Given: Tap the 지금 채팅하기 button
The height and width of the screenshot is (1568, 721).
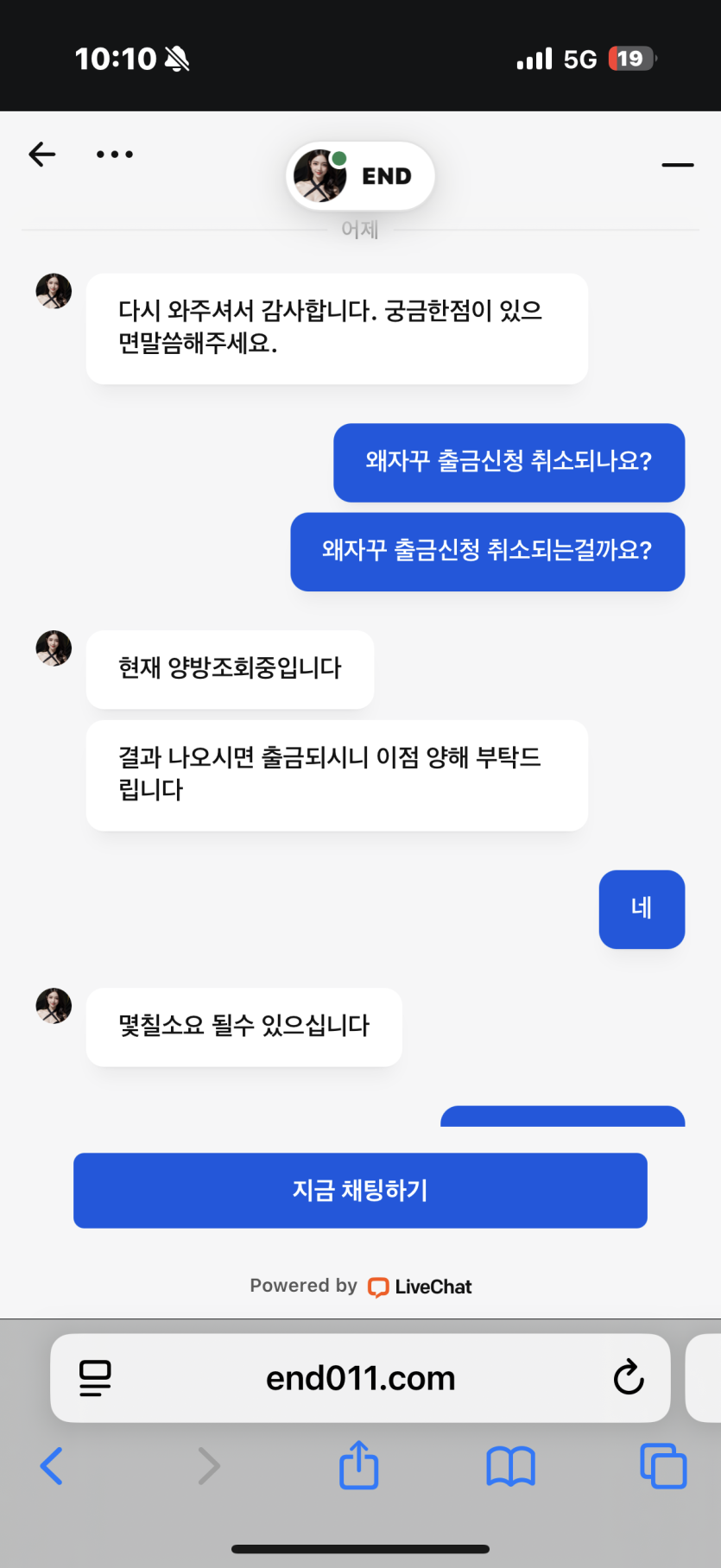Looking at the screenshot, I should pyautogui.click(x=360, y=1190).
